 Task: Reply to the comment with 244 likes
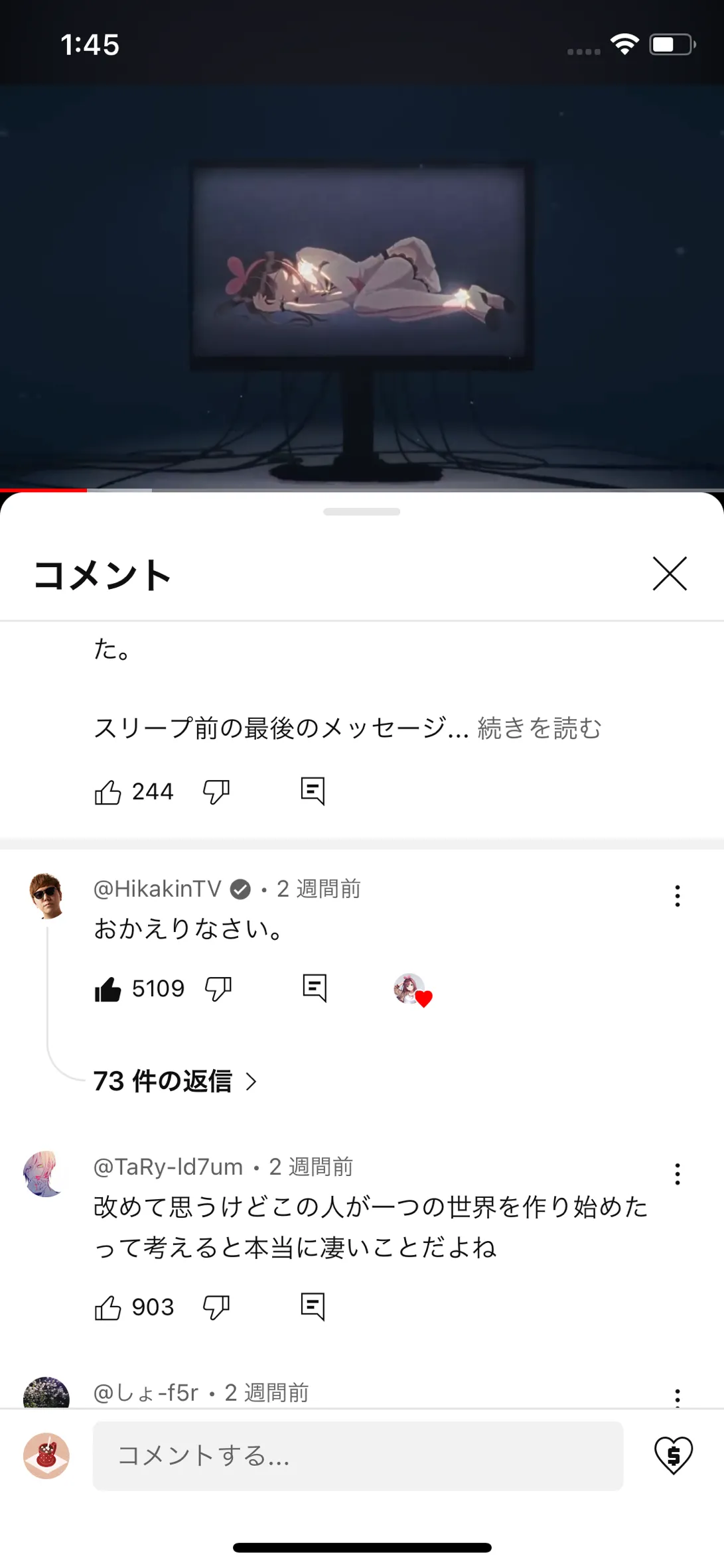coord(313,791)
